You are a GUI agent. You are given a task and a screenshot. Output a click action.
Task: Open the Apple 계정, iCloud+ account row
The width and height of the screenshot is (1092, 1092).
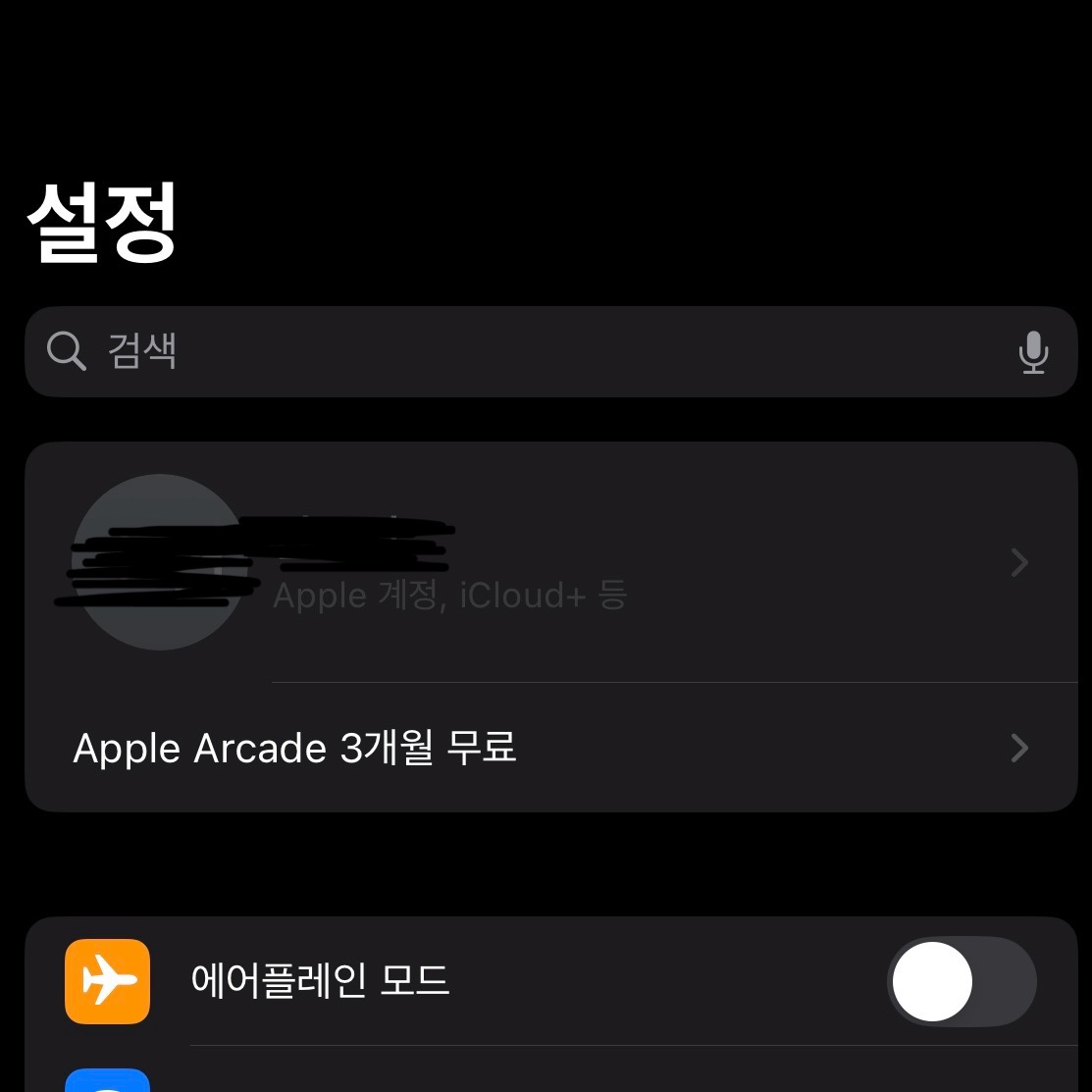[589, 562]
